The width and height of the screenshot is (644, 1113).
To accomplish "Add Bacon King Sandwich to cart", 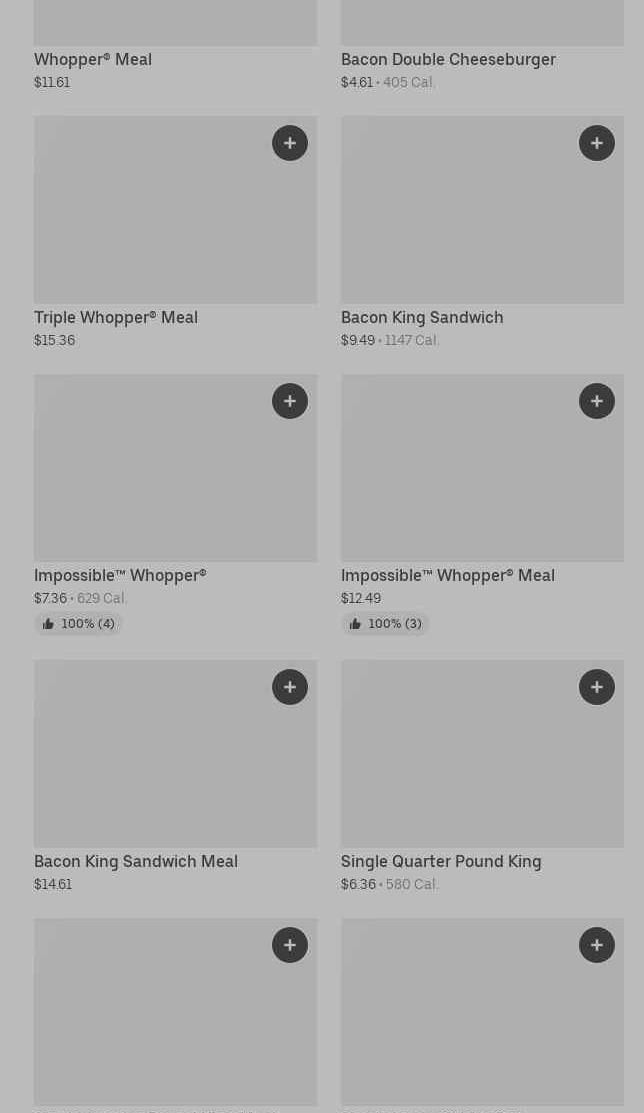I will [596, 143].
